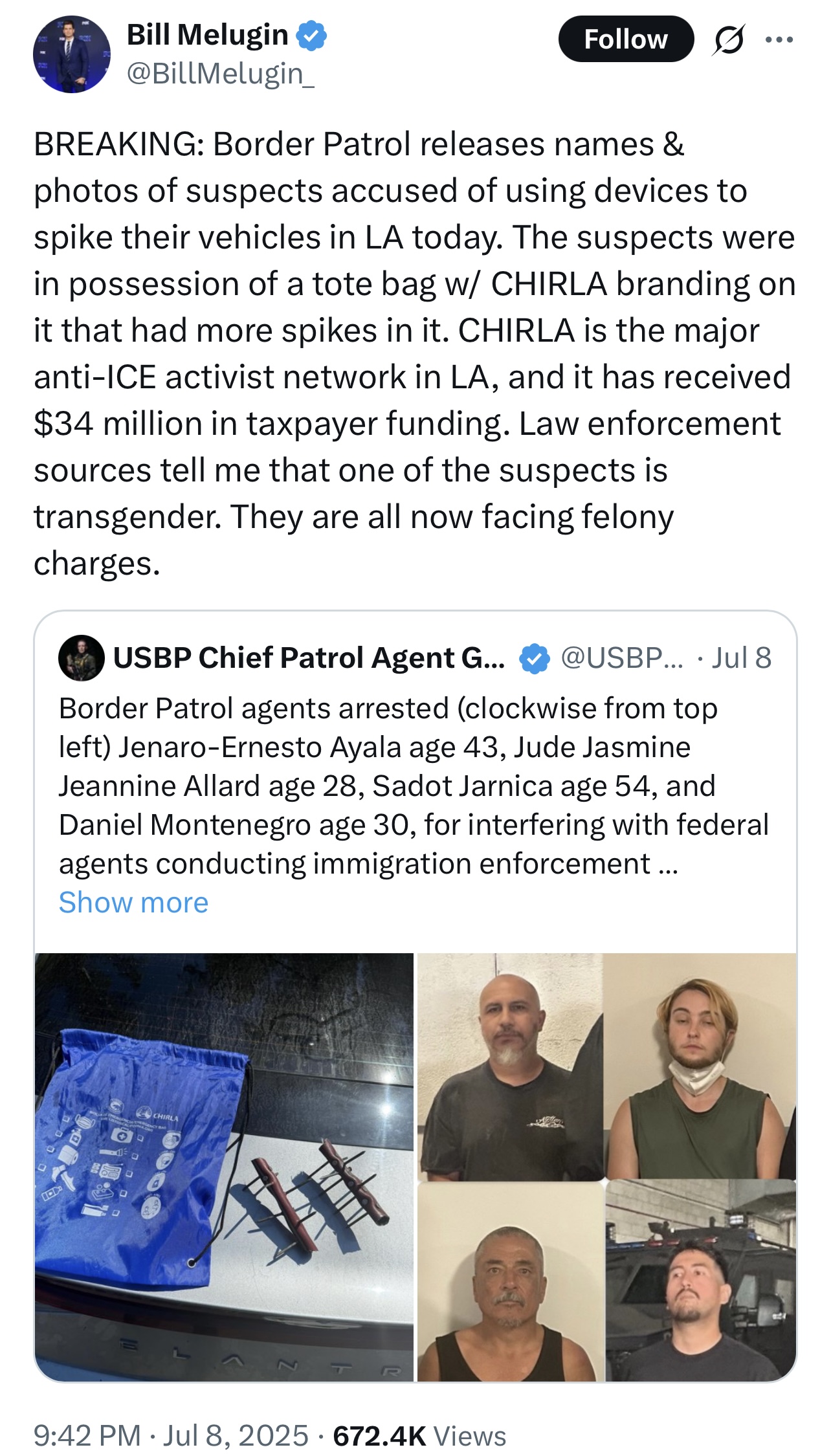Open the USBP Chief Patrol Agent avatar

[82, 658]
